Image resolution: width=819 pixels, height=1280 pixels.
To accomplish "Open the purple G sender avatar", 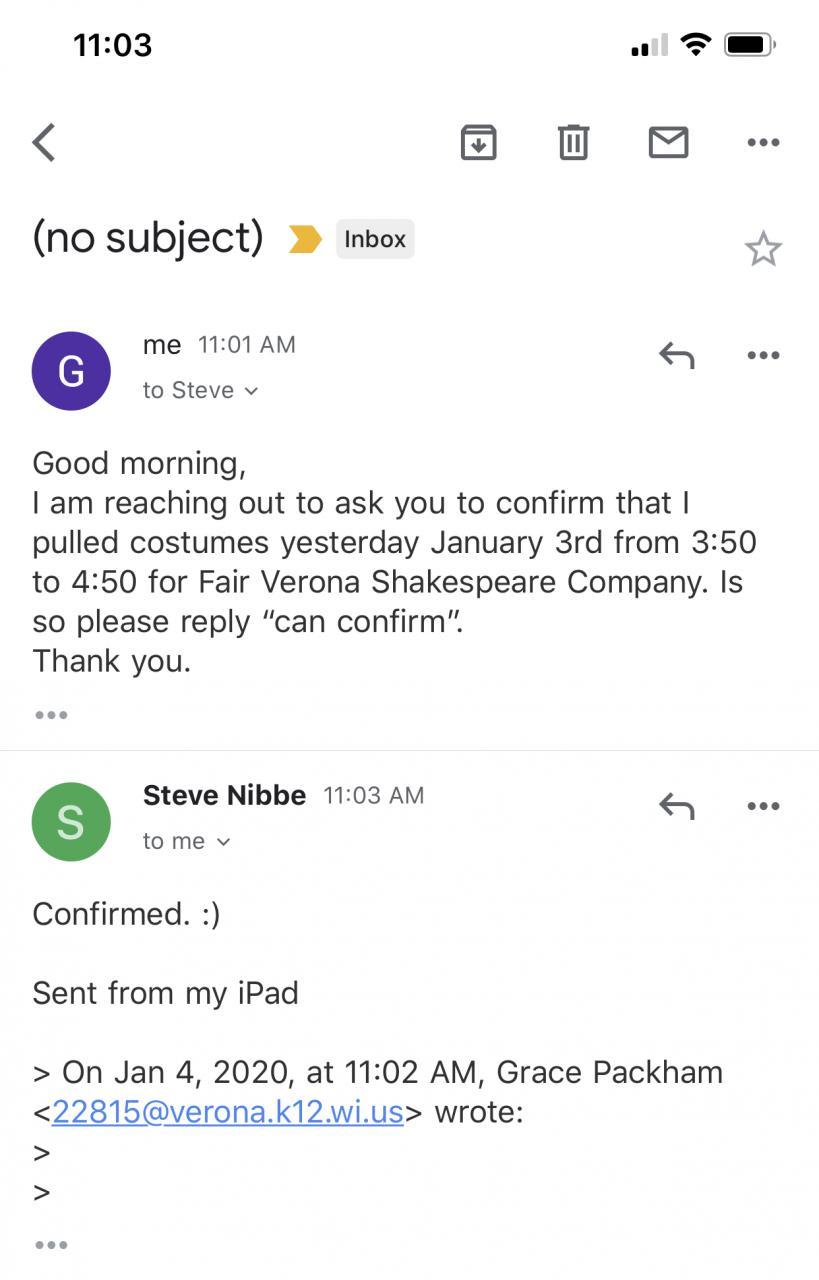I will pos(71,371).
